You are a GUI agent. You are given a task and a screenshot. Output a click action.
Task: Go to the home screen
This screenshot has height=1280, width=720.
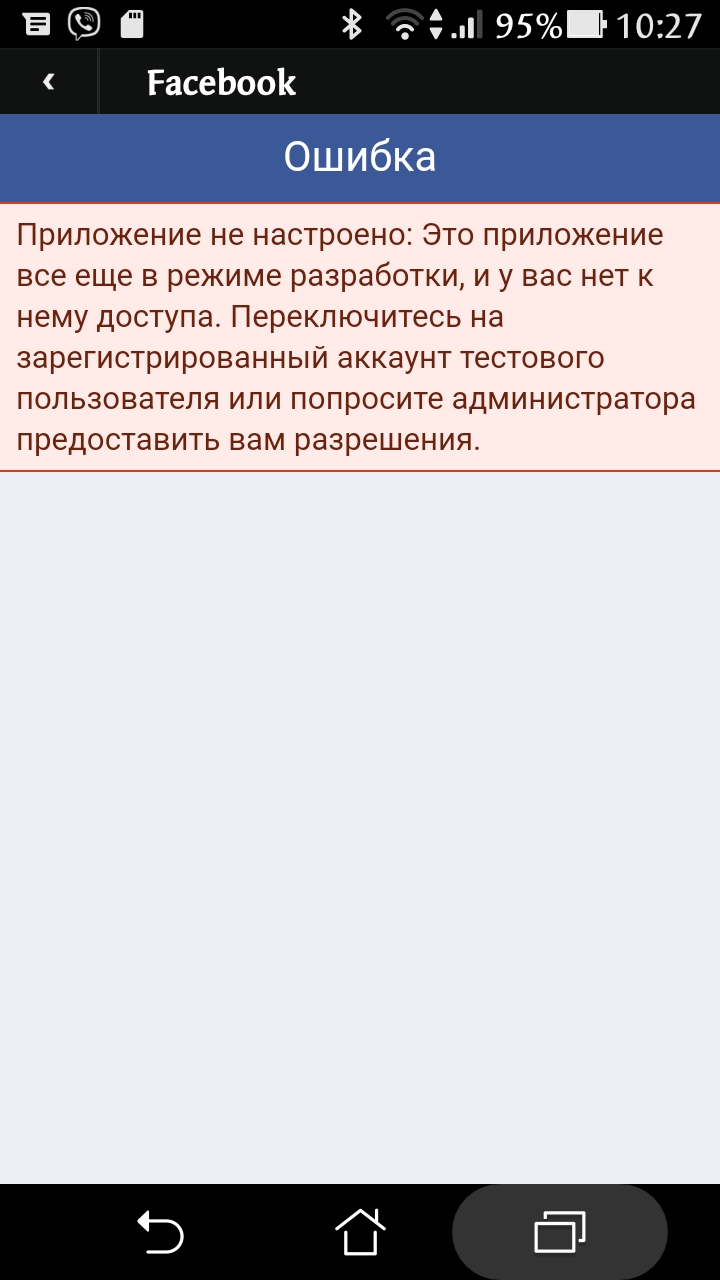[x=360, y=1231]
